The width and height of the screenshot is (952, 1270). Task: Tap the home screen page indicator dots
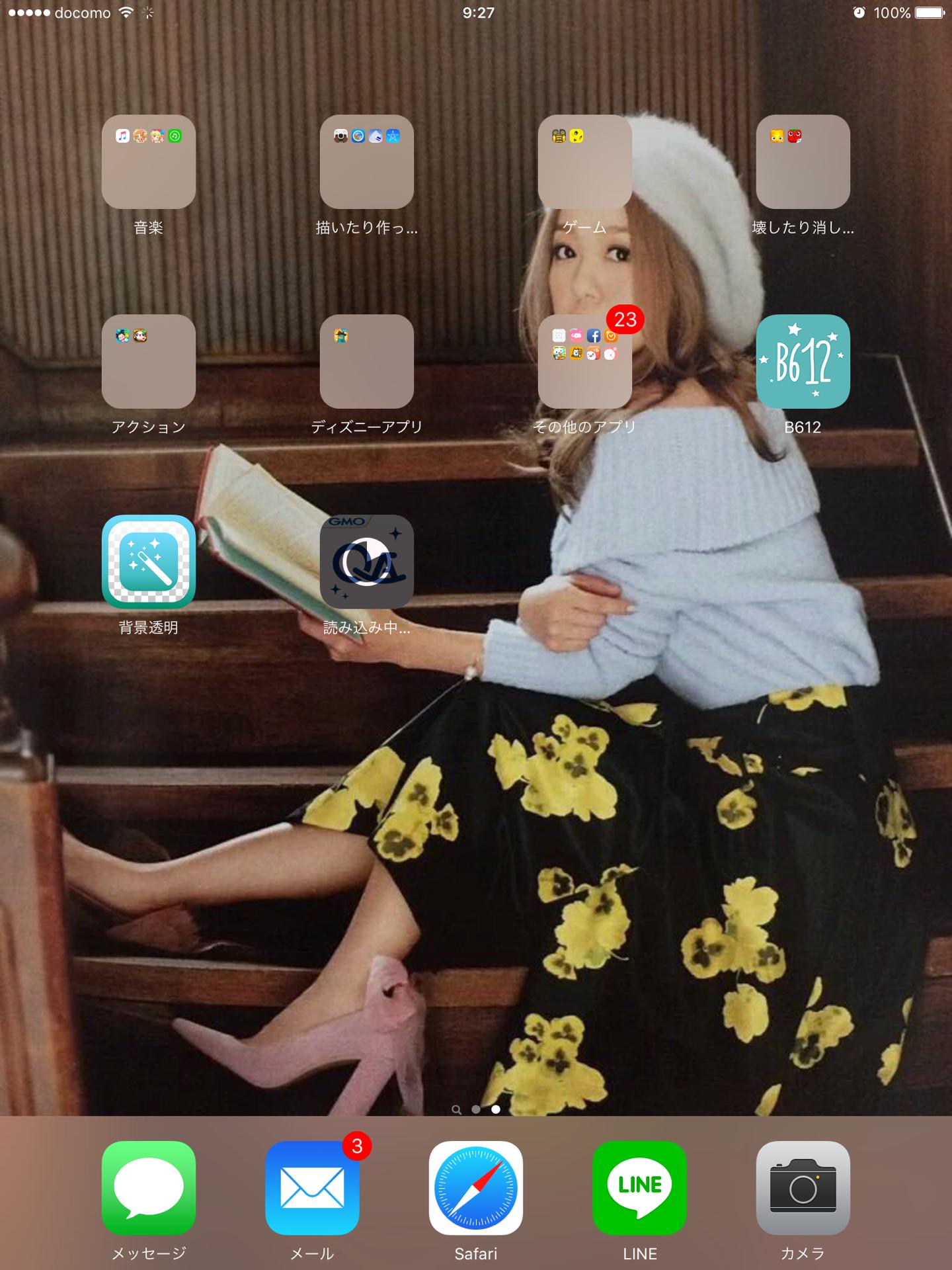point(476,1109)
